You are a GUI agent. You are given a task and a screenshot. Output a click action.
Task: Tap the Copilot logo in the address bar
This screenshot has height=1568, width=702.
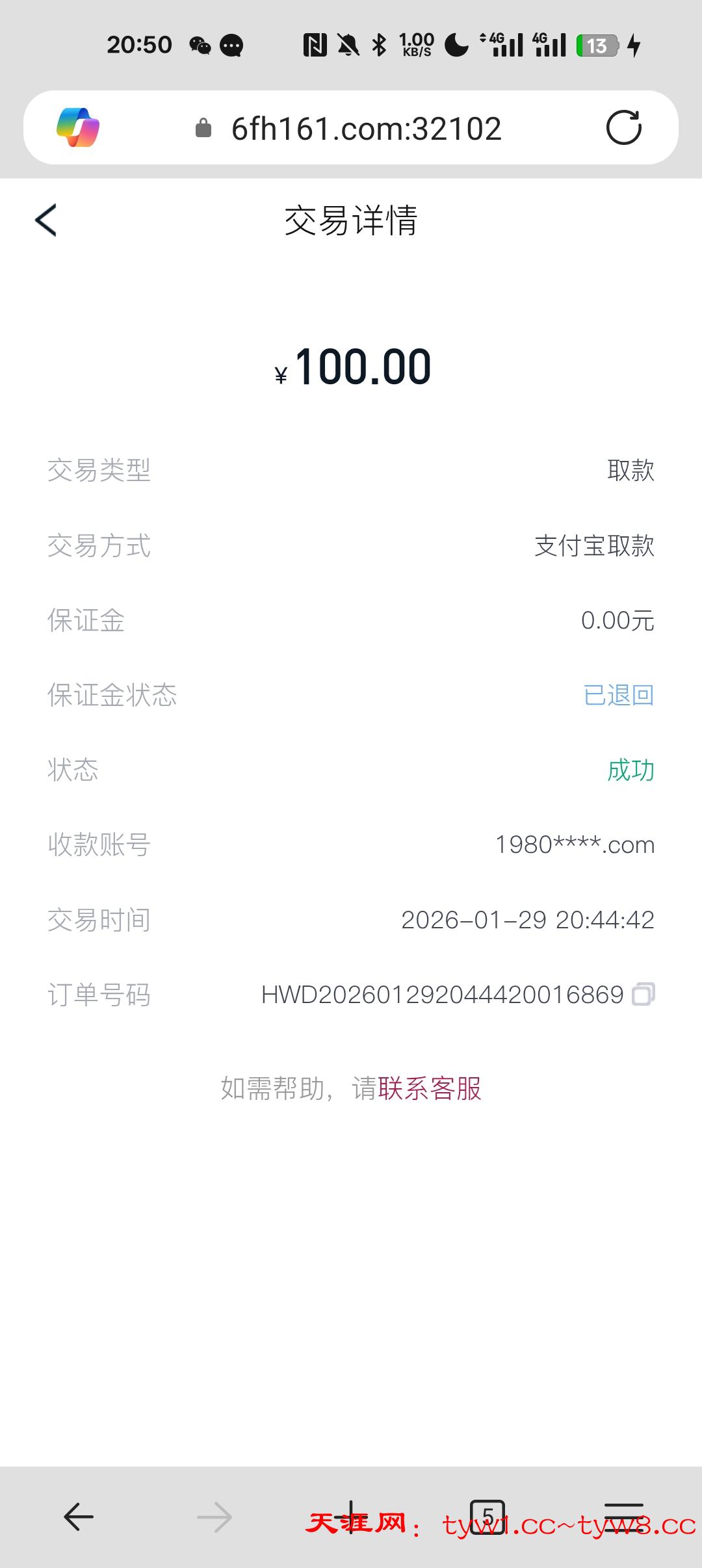[77, 125]
